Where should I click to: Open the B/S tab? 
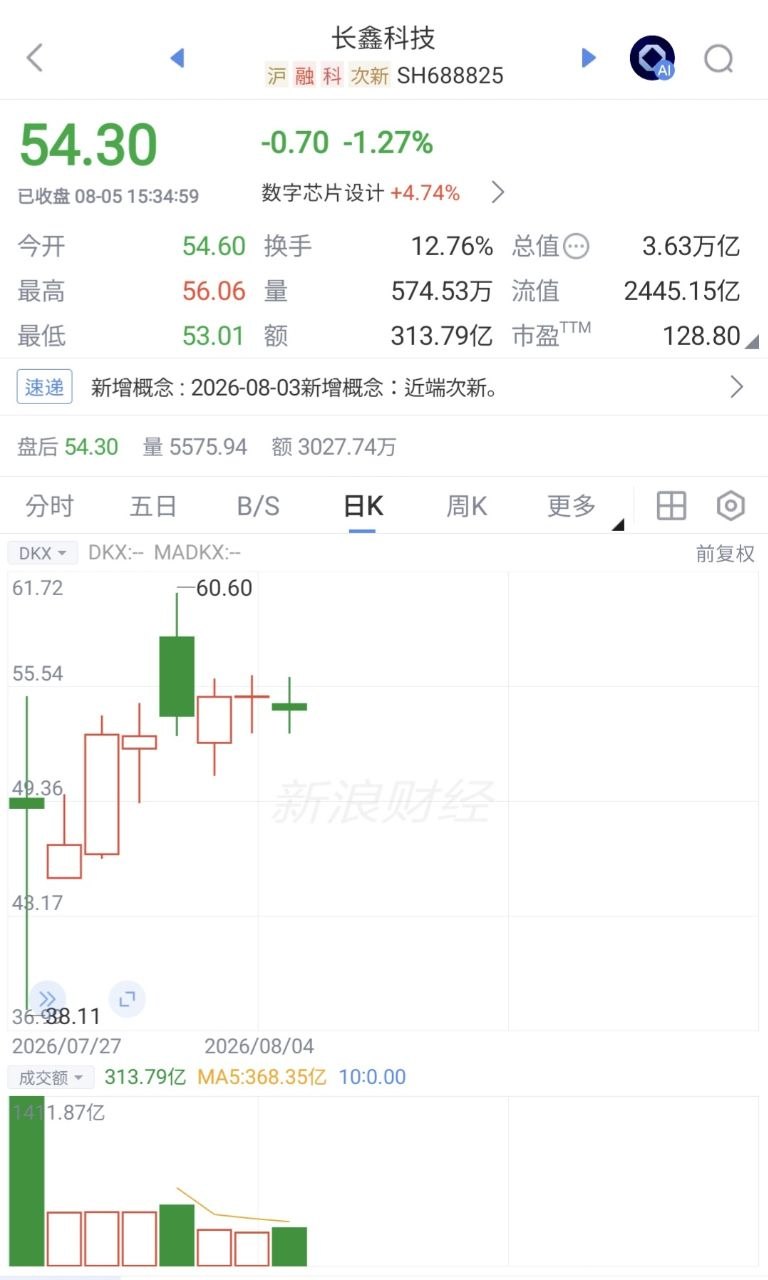(x=258, y=506)
